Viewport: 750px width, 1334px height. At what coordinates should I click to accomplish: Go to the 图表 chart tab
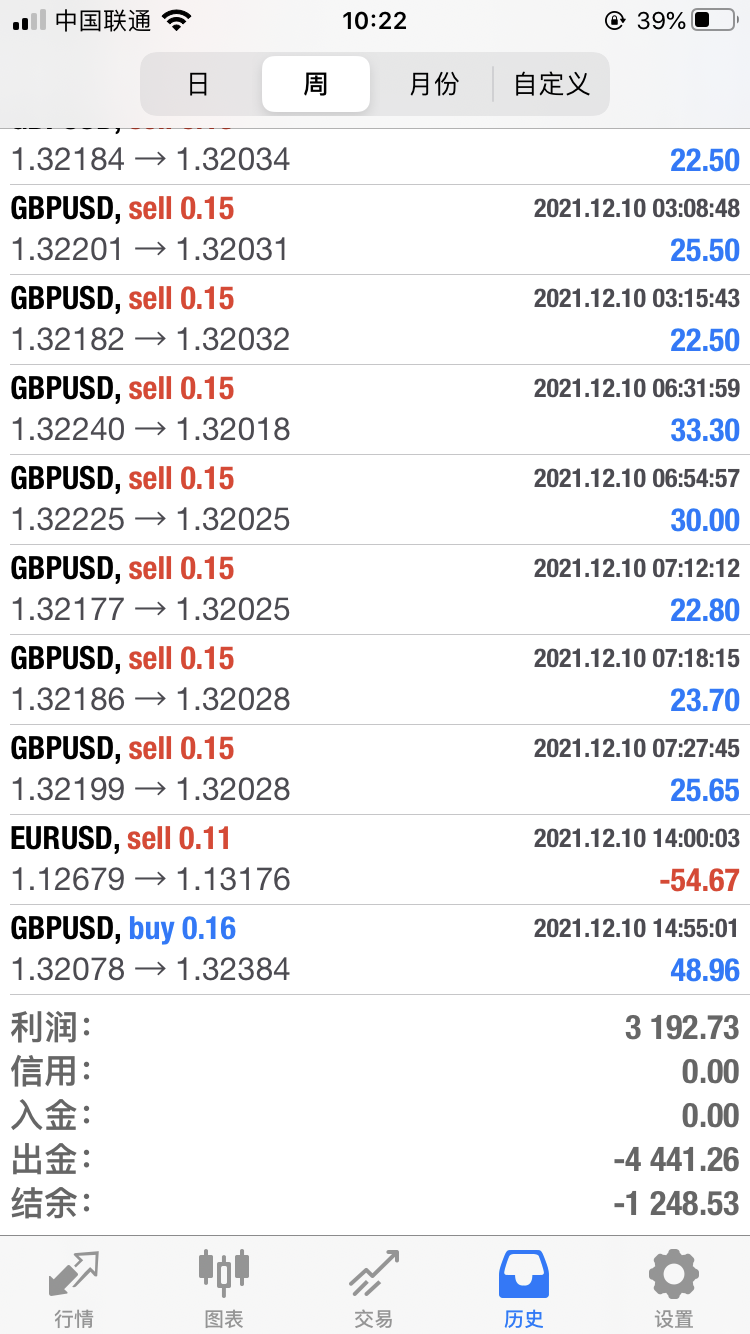(224, 1286)
